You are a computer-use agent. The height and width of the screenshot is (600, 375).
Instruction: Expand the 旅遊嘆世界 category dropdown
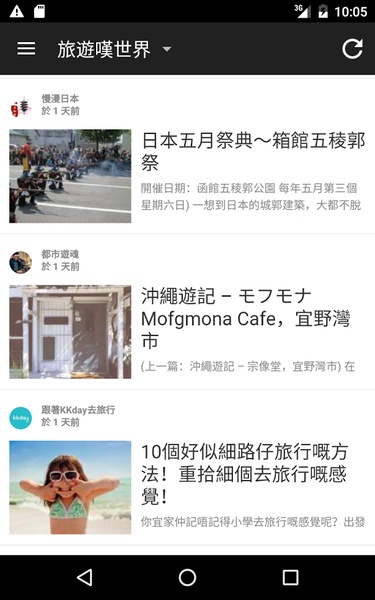coord(114,49)
